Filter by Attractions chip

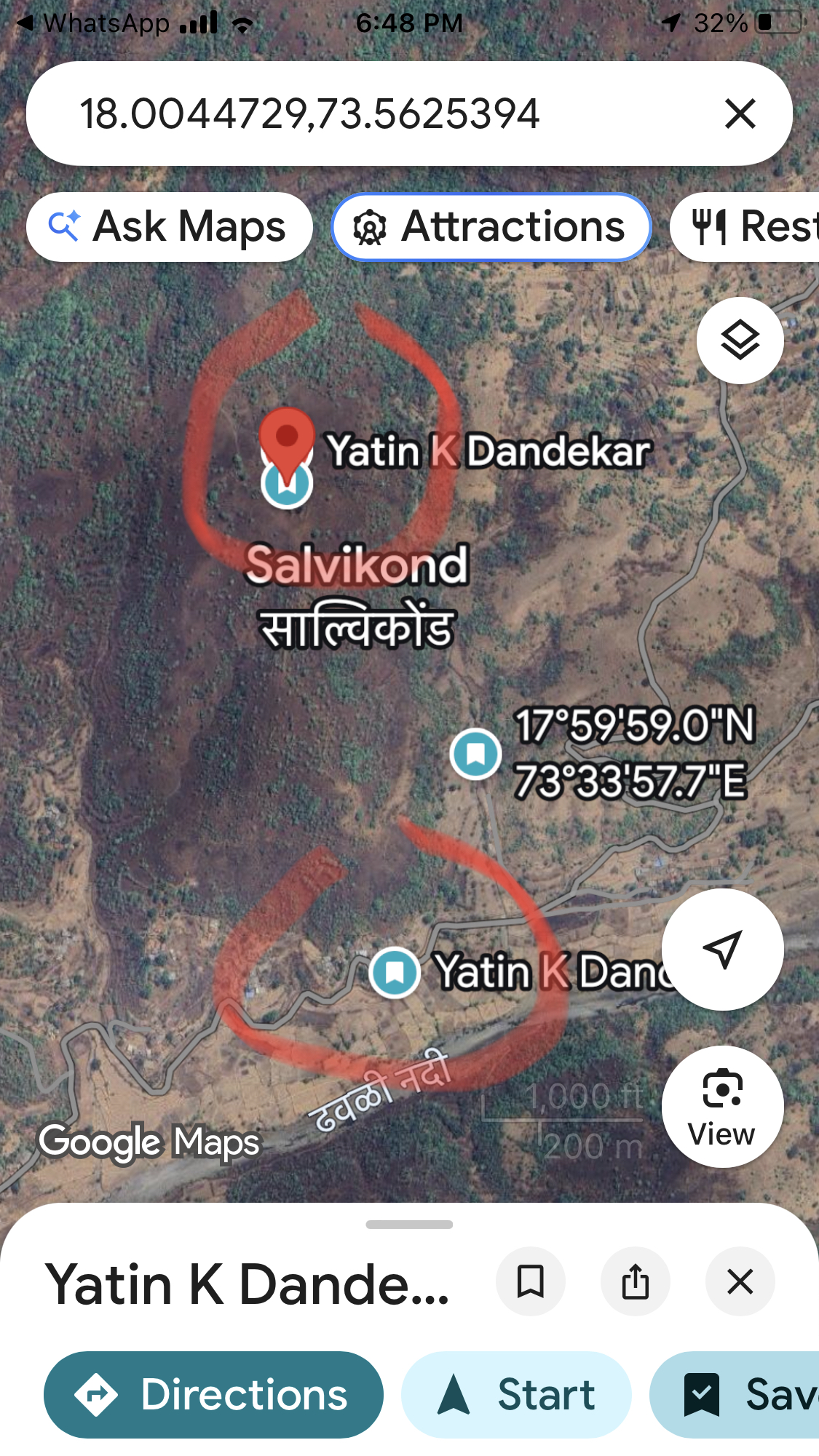491,227
